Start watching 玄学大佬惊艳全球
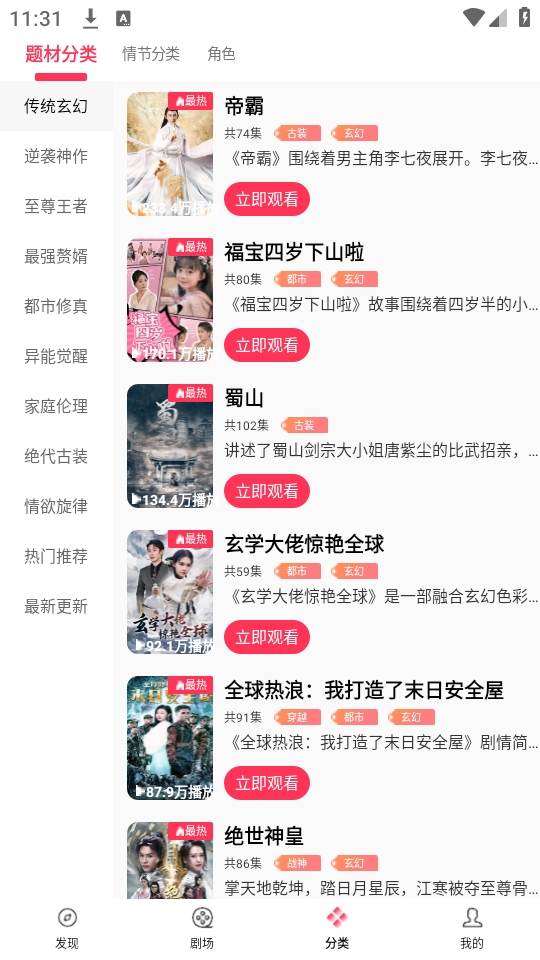The image size is (540, 960). click(x=267, y=637)
